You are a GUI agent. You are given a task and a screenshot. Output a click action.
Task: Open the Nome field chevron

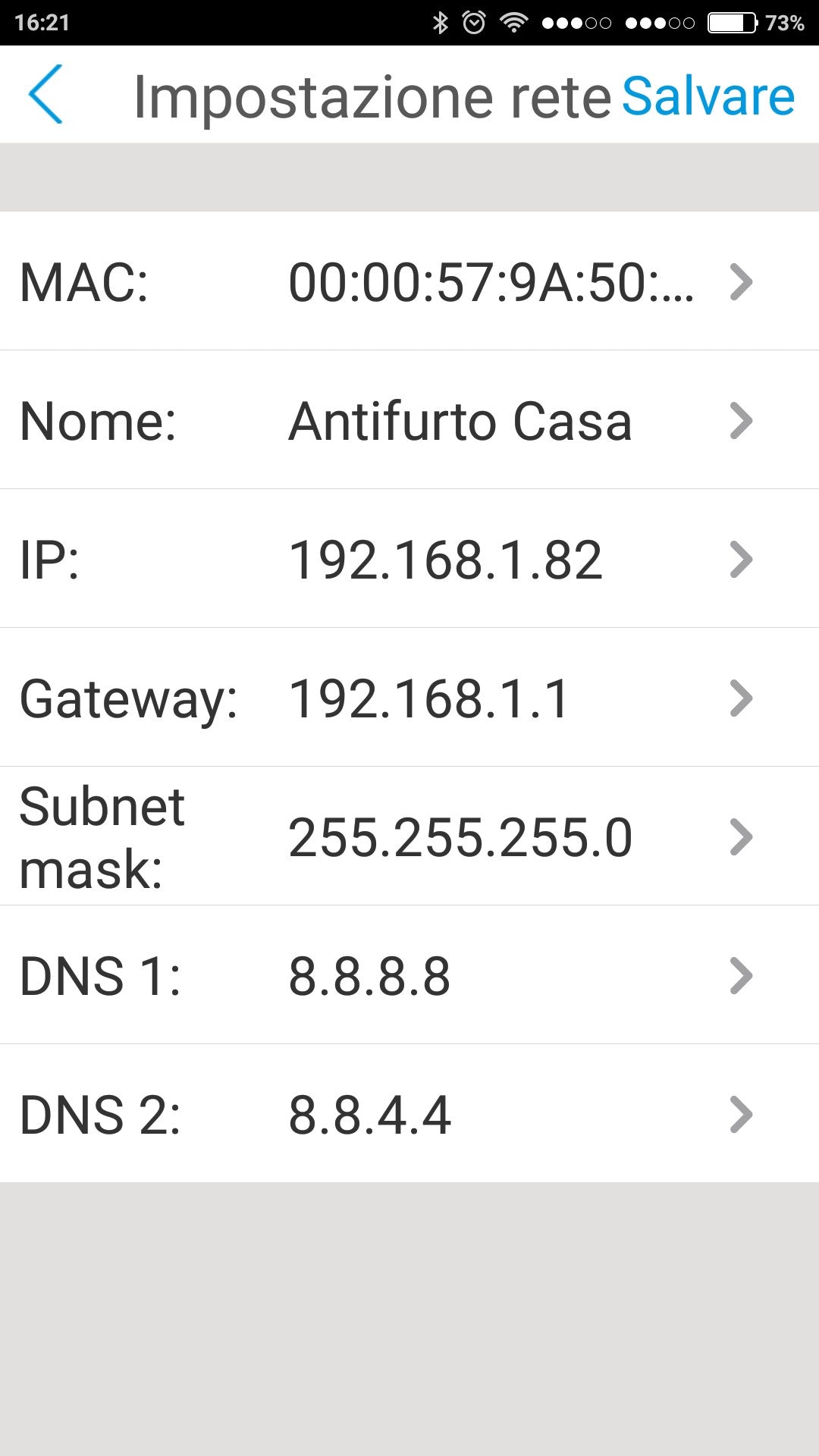742,422
